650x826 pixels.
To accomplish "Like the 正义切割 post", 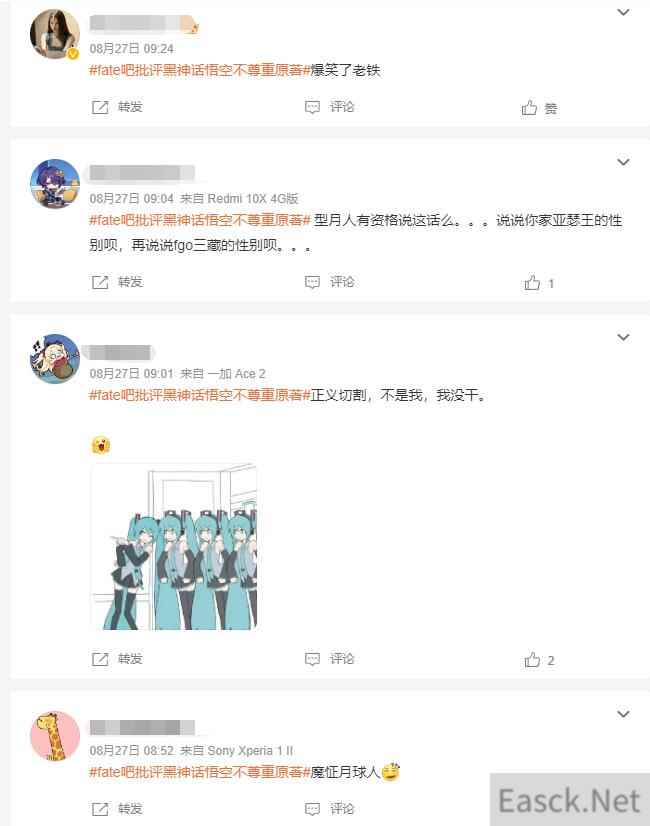I will point(539,660).
